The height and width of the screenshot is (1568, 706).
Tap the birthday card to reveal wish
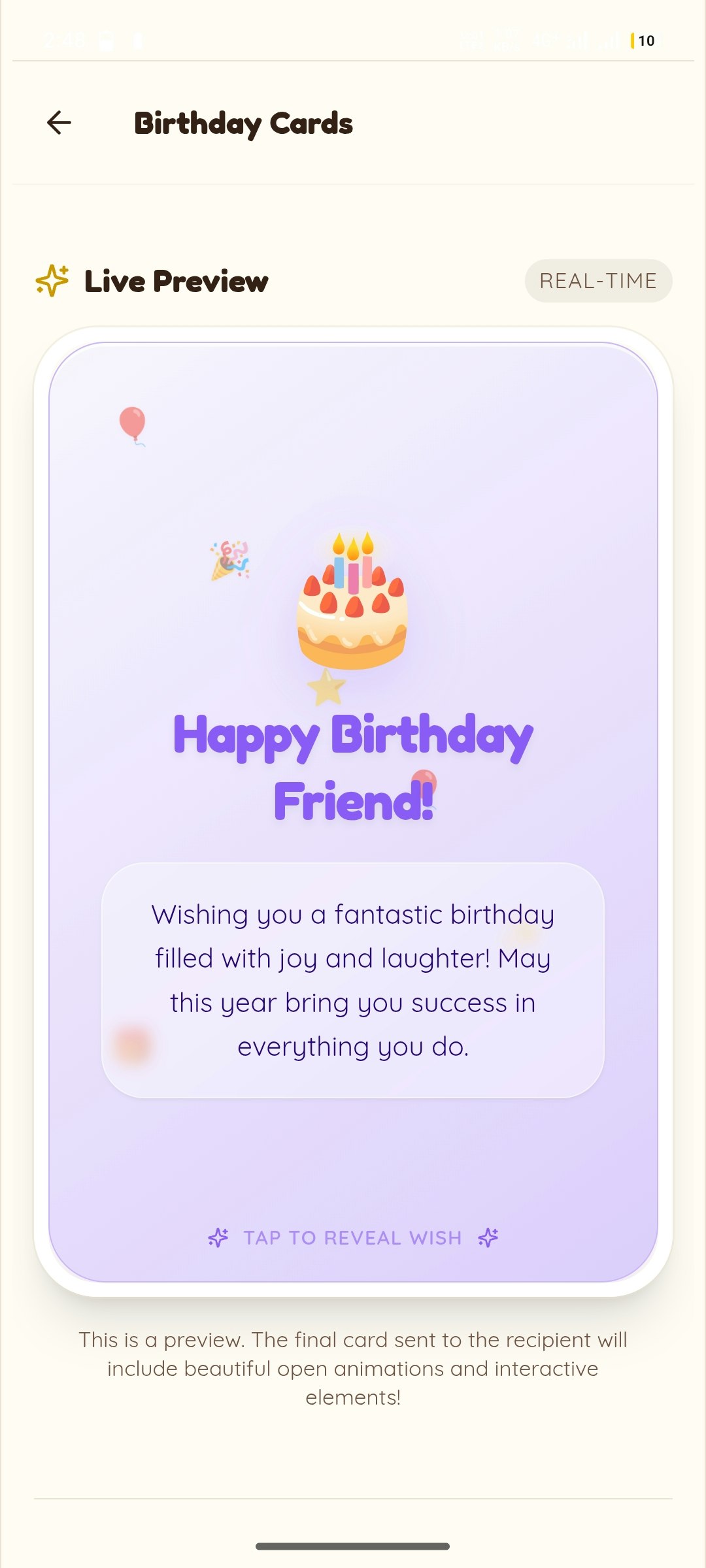click(x=353, y=1237)
